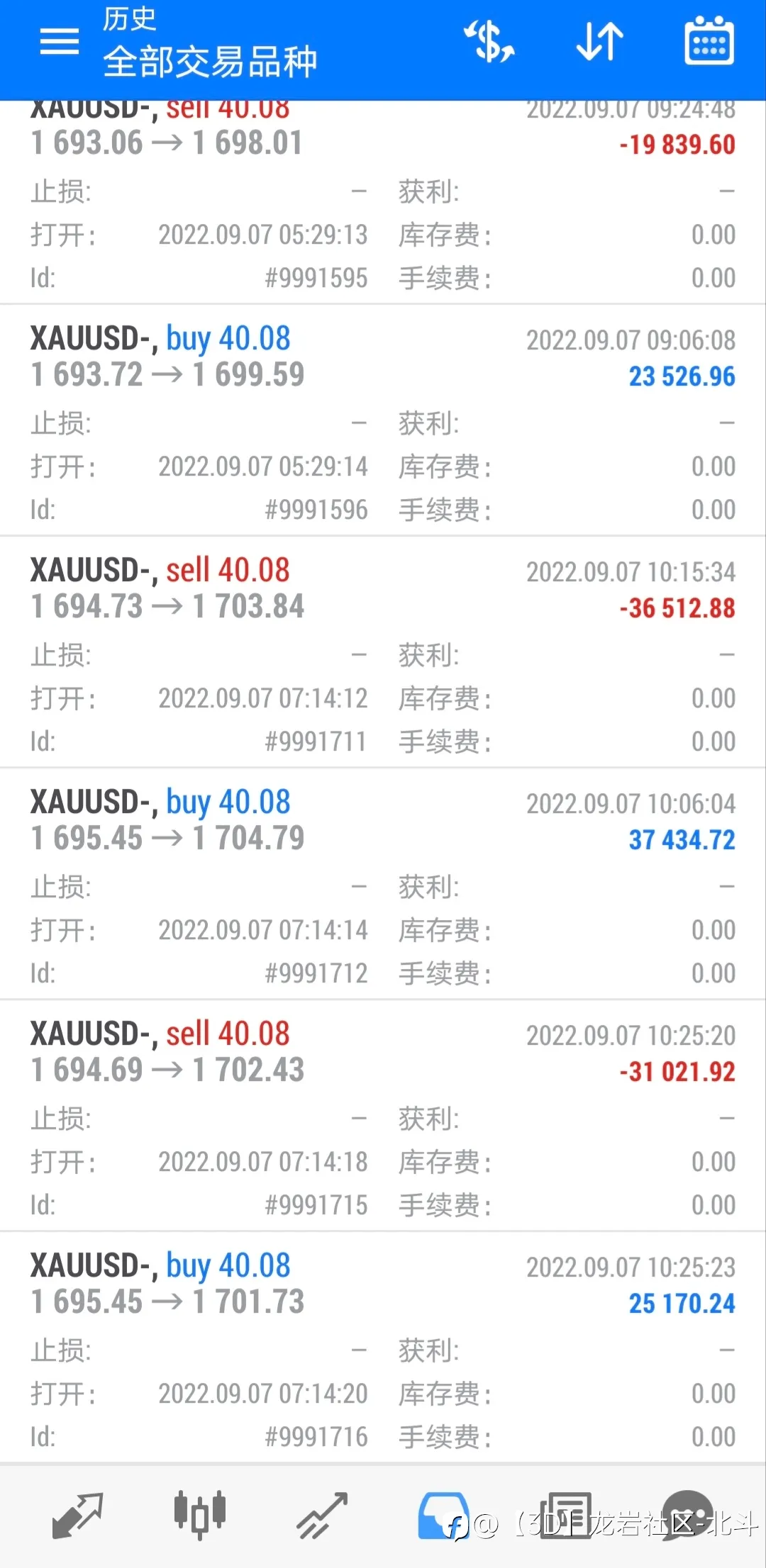766x1568 pixels.
Task: Open the hamburger drawer menu
Action: tap(59, 42)
